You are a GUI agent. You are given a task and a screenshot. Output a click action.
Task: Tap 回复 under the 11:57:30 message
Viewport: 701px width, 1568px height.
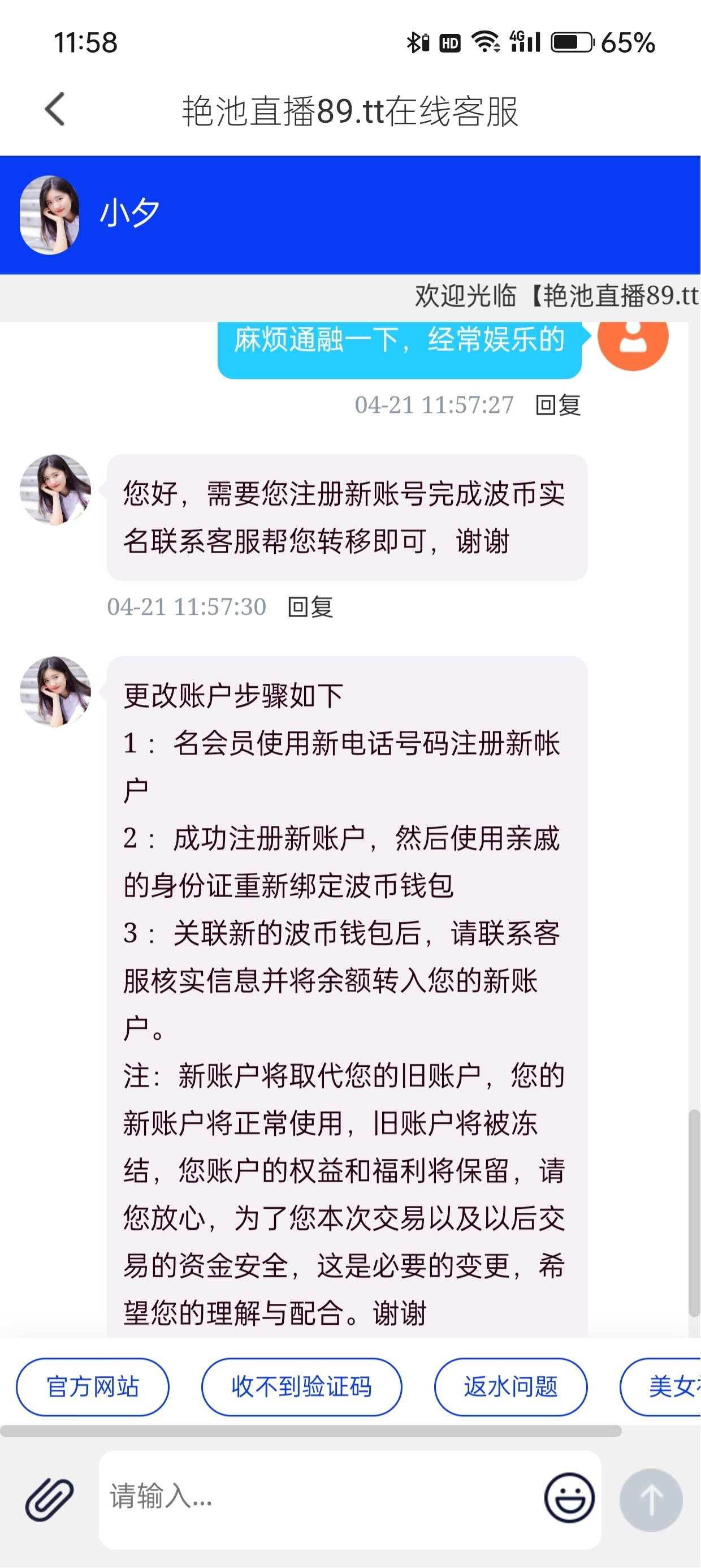tap(310, 607)
